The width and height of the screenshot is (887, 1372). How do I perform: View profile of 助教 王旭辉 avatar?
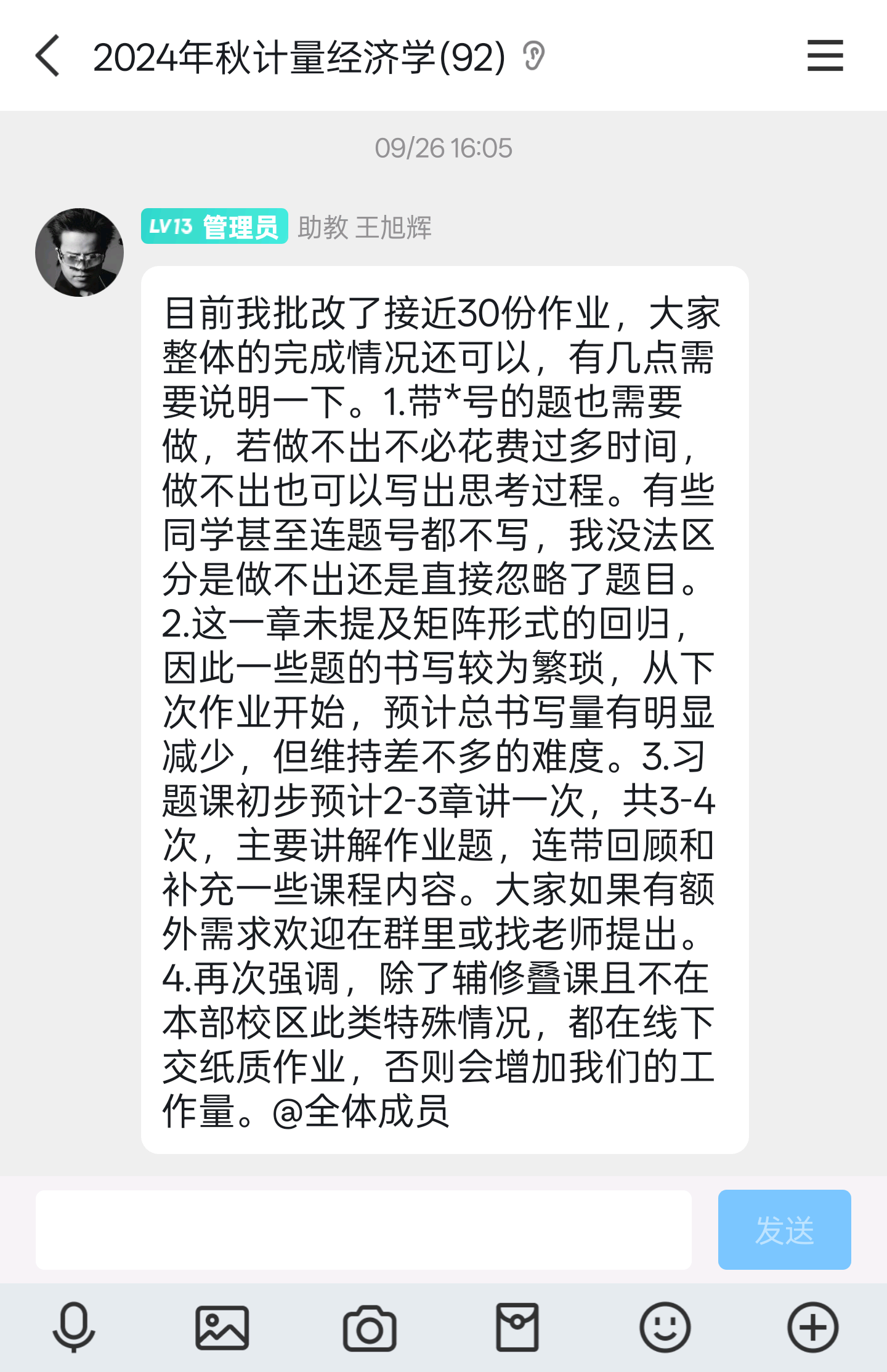click(79, 252)
